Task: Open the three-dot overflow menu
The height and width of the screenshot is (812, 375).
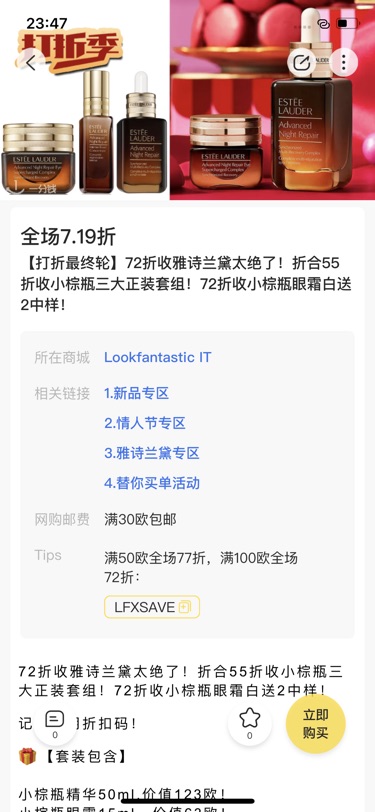Action: (x=343, y=63)
